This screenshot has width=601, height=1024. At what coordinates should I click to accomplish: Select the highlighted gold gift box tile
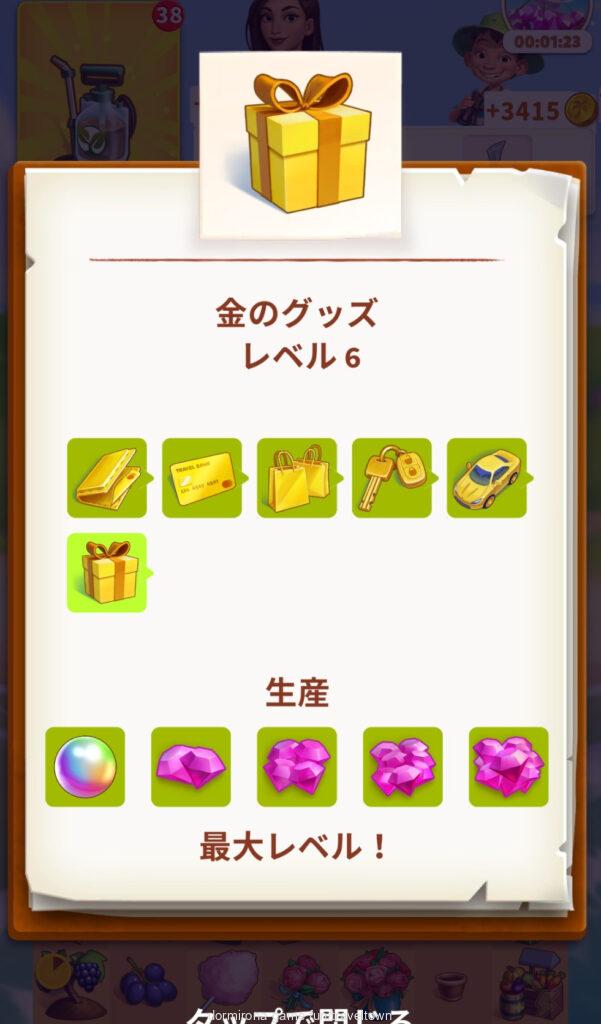point(106,573)
